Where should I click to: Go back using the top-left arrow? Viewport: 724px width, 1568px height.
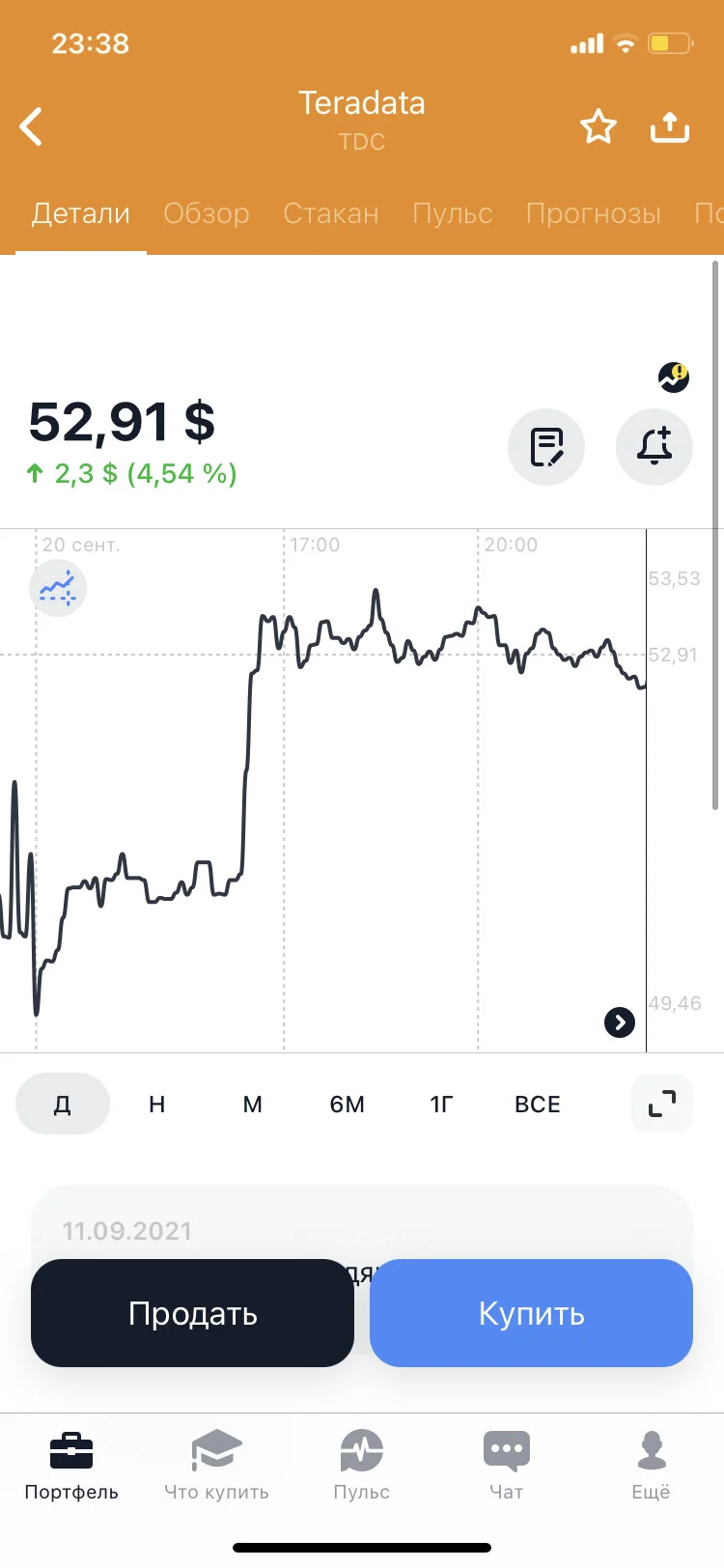pyautogui.click(x=31, y=126)
